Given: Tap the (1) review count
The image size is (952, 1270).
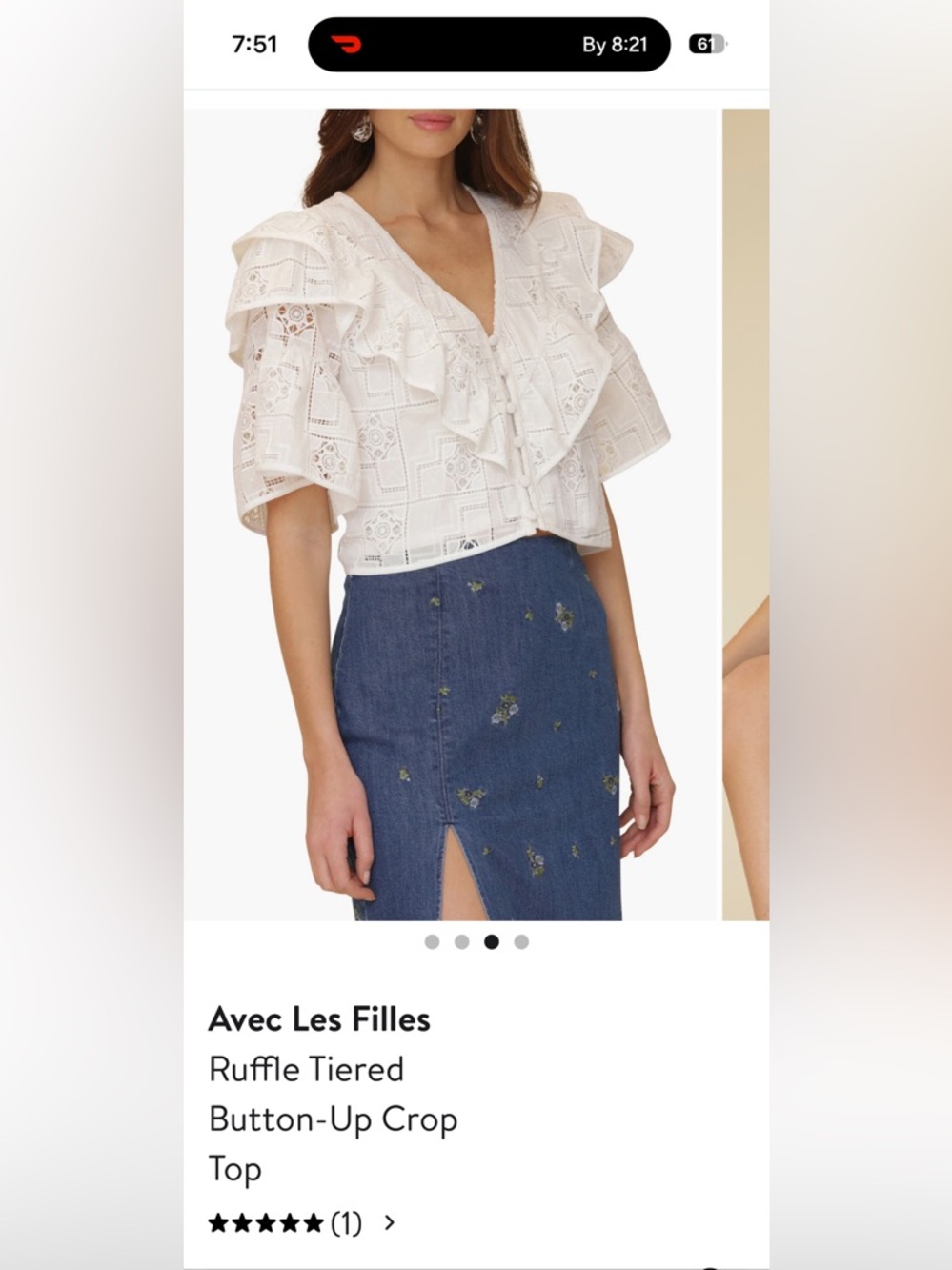Looking at the screenshot, I should 345,1222.
